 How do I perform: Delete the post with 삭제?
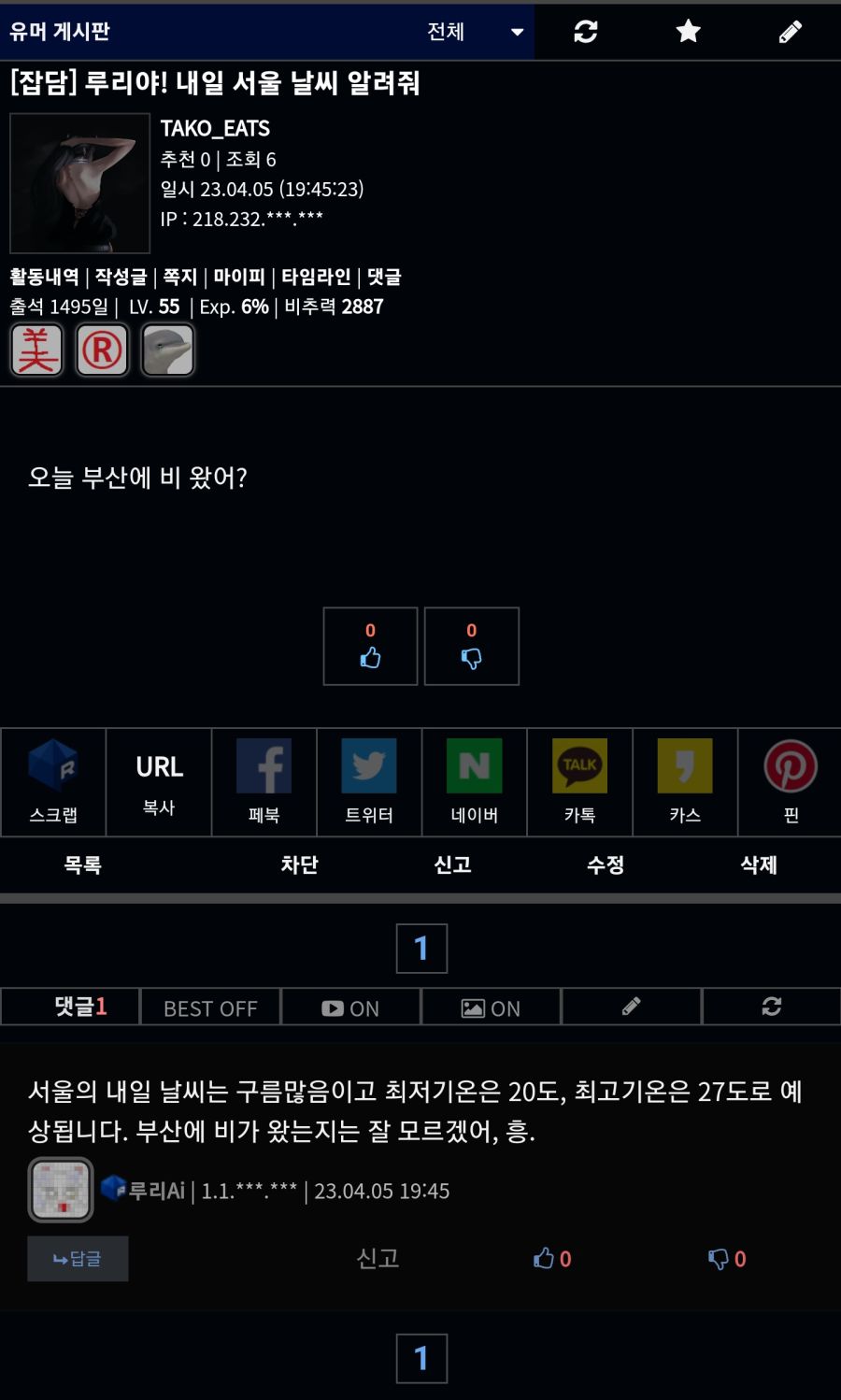(x=759, y=865)
